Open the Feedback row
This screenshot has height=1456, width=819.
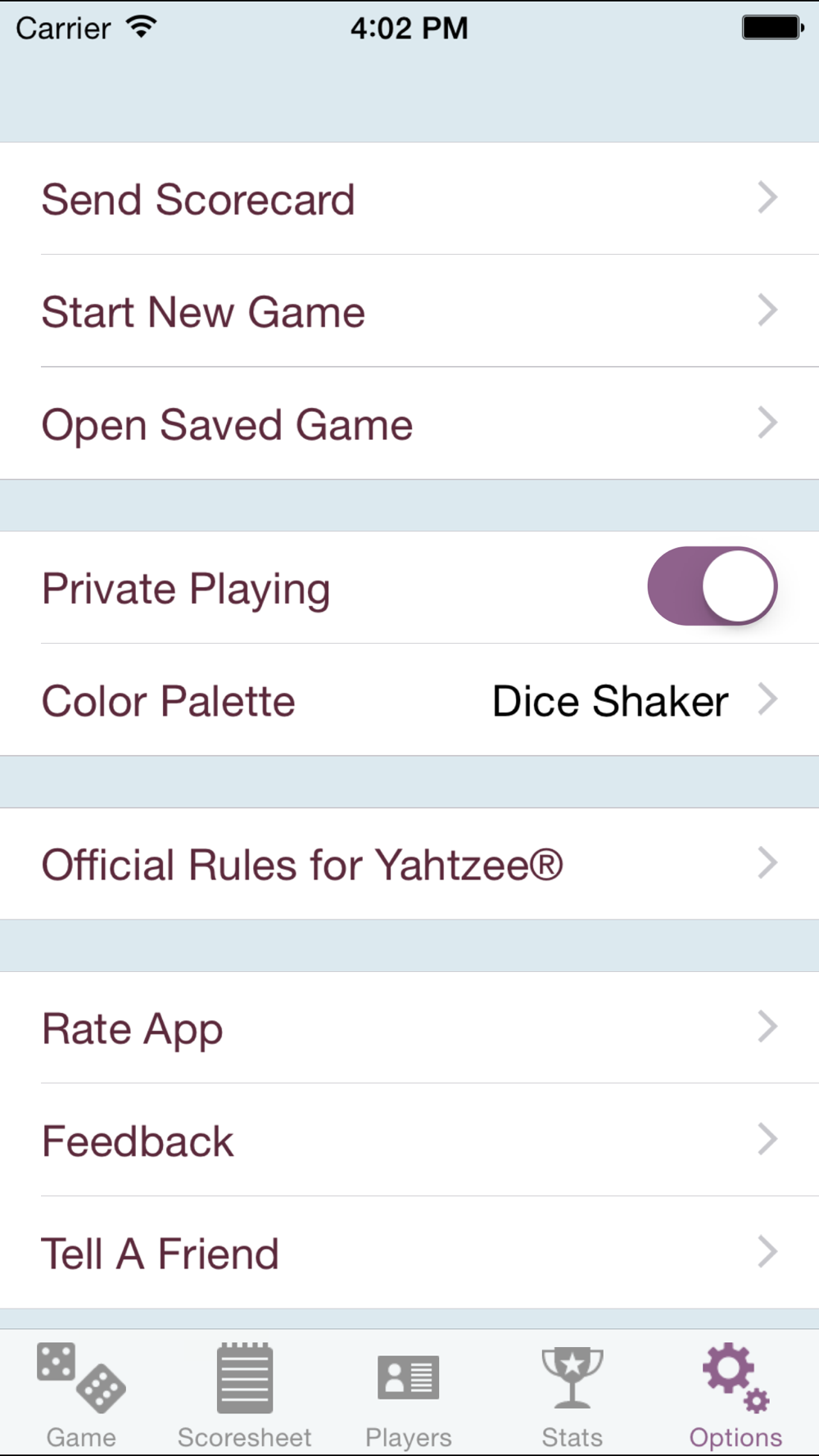(x=409, y=1140)
